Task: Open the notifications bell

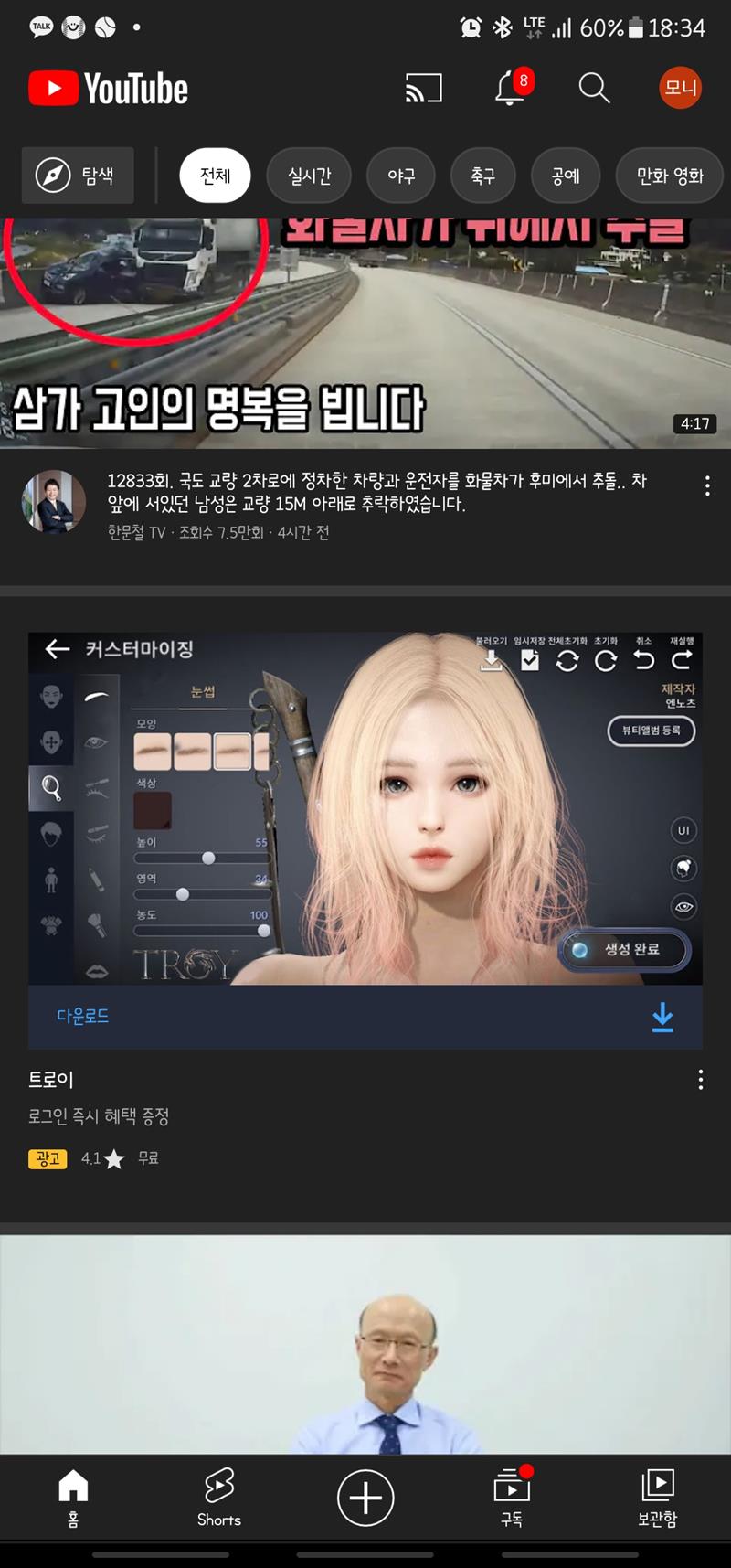Action: coord(510,89)
